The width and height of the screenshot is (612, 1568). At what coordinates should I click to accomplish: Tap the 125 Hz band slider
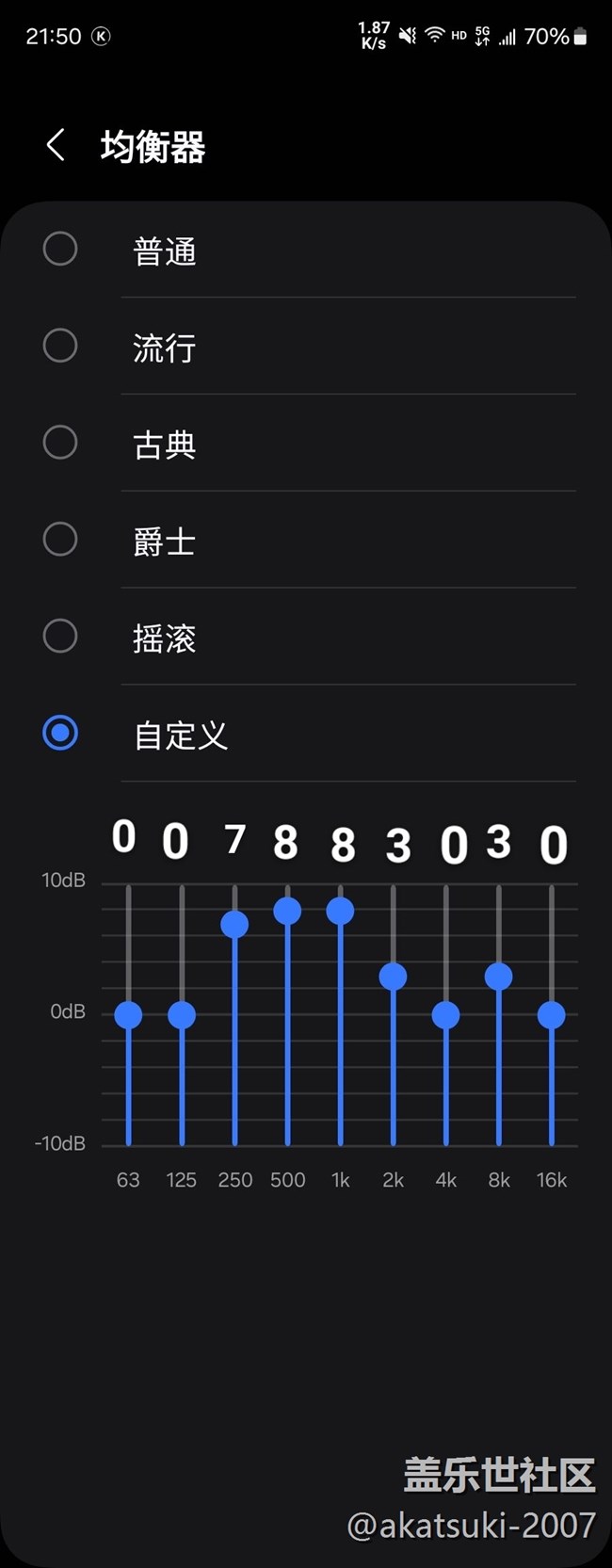182,1015
